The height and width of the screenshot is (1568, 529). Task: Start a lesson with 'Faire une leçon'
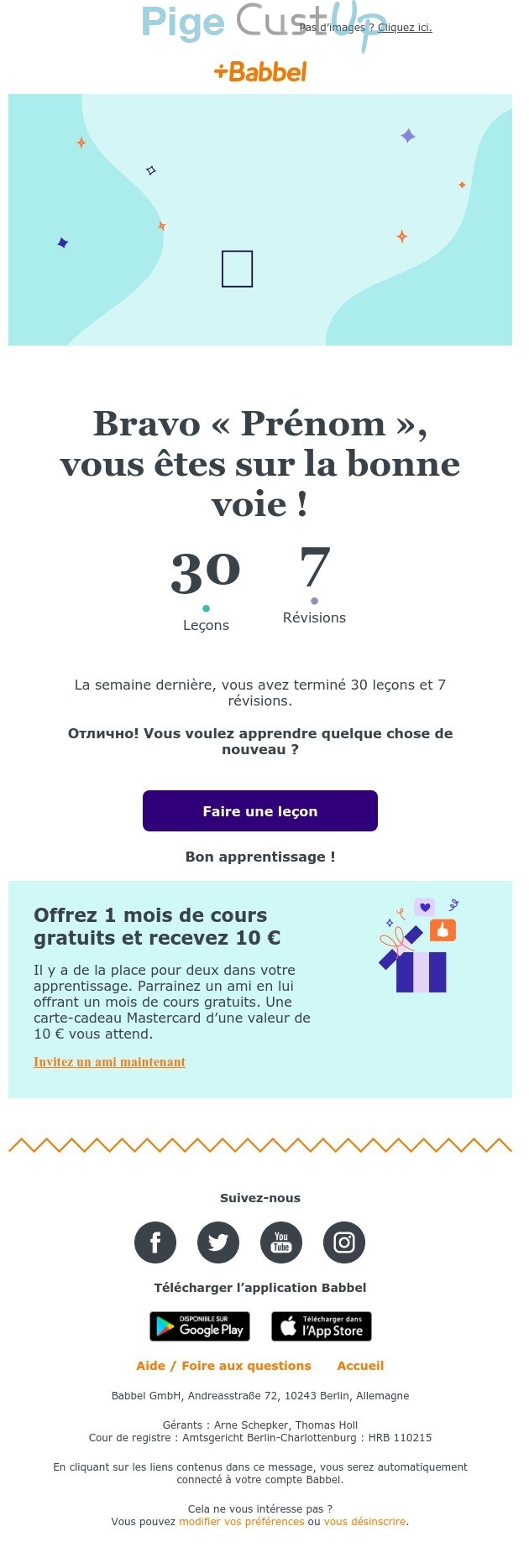(260, 811)
